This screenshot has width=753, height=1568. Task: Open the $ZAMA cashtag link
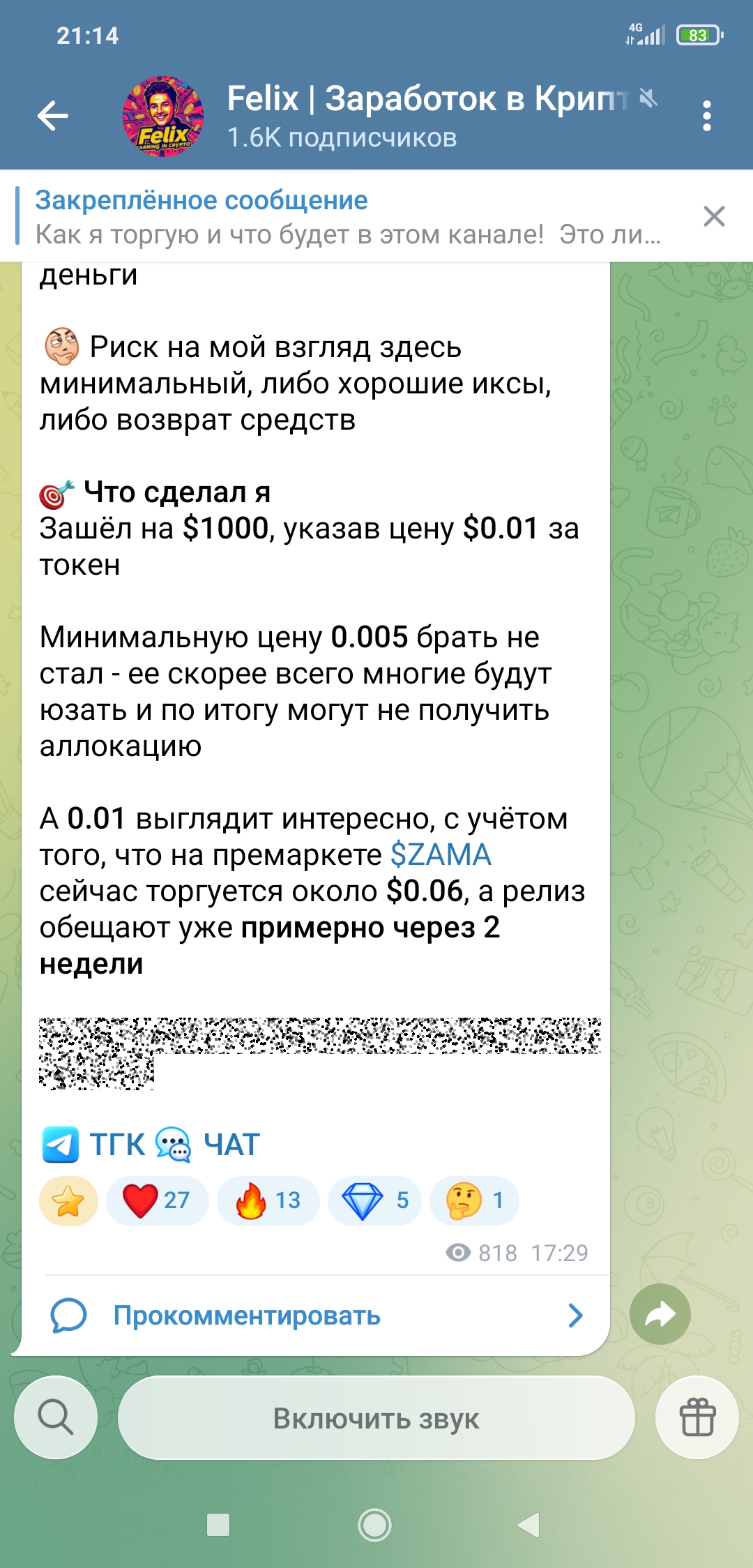(441, 855)
